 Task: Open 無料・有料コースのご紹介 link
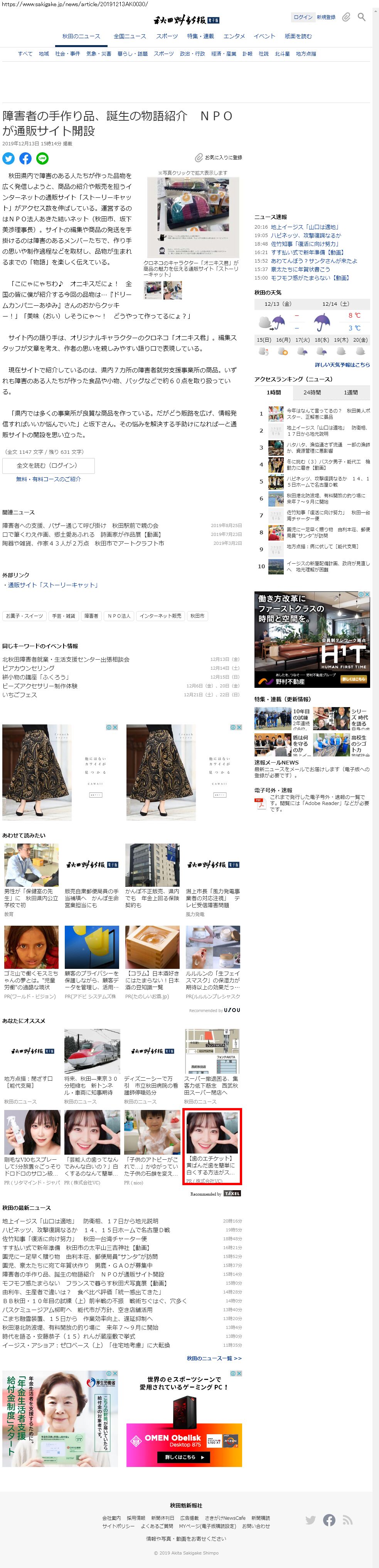pos(48,479)
